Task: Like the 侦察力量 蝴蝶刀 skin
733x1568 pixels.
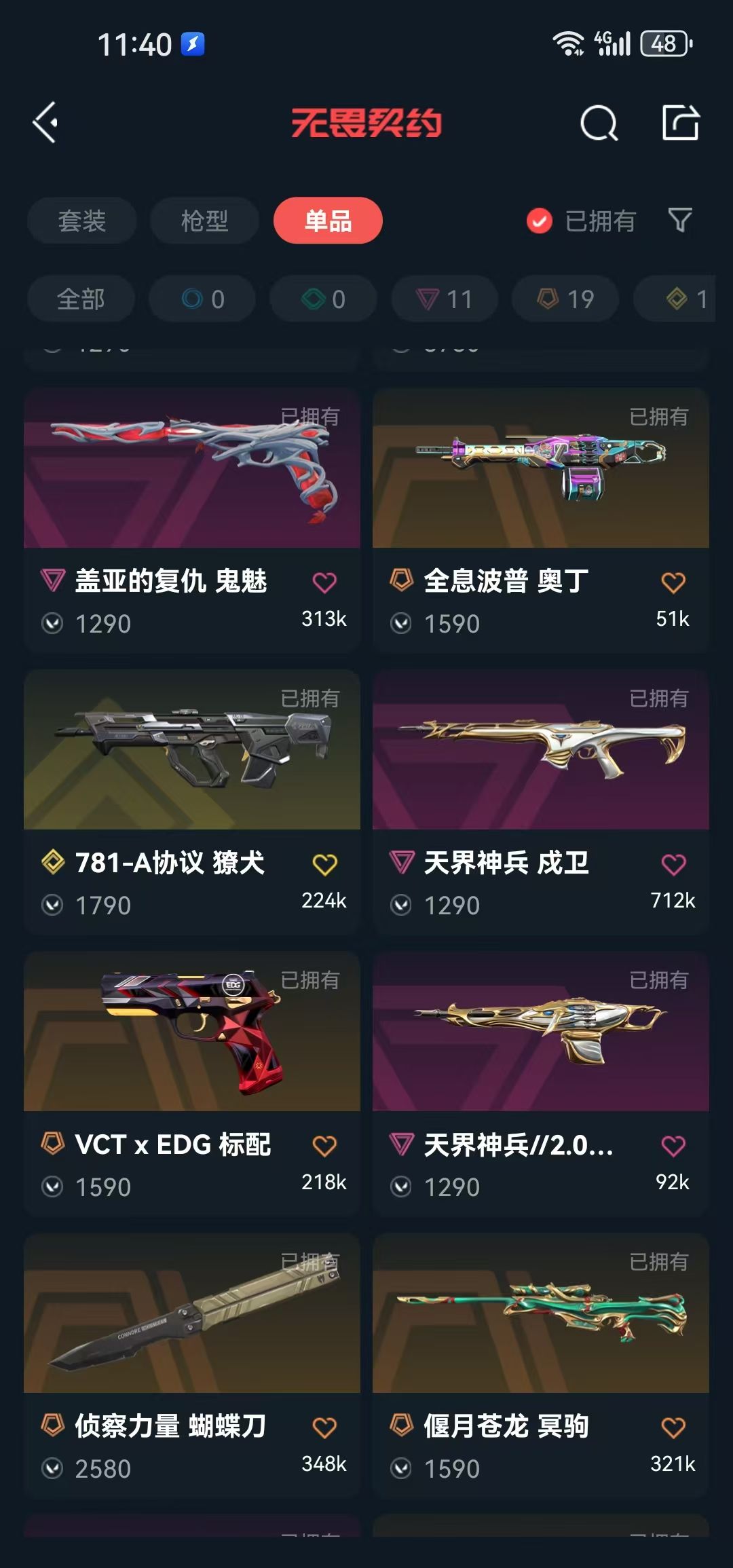Action: [x=324, y=1427]
